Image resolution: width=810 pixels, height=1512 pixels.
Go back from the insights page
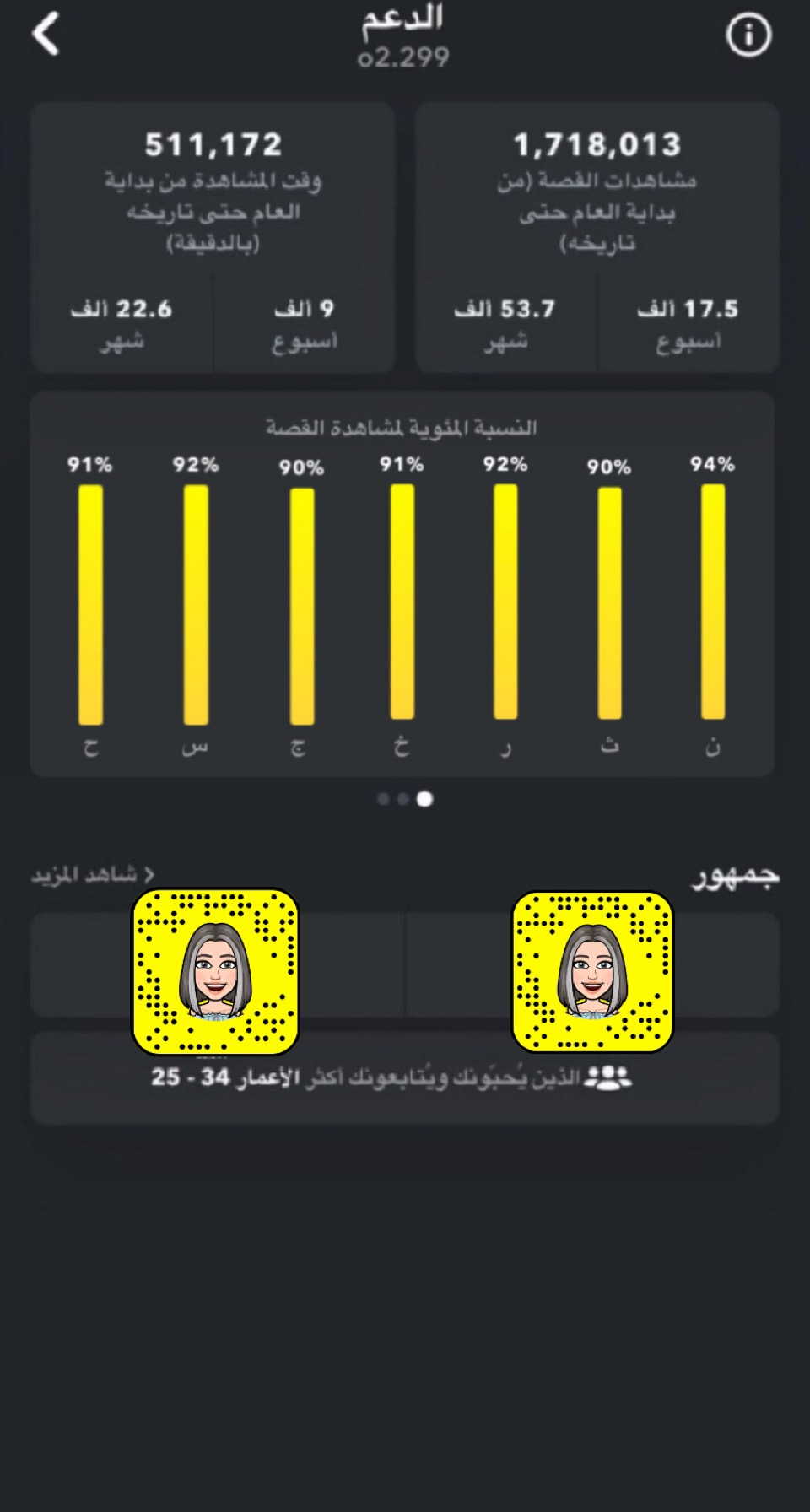[46, 35]
